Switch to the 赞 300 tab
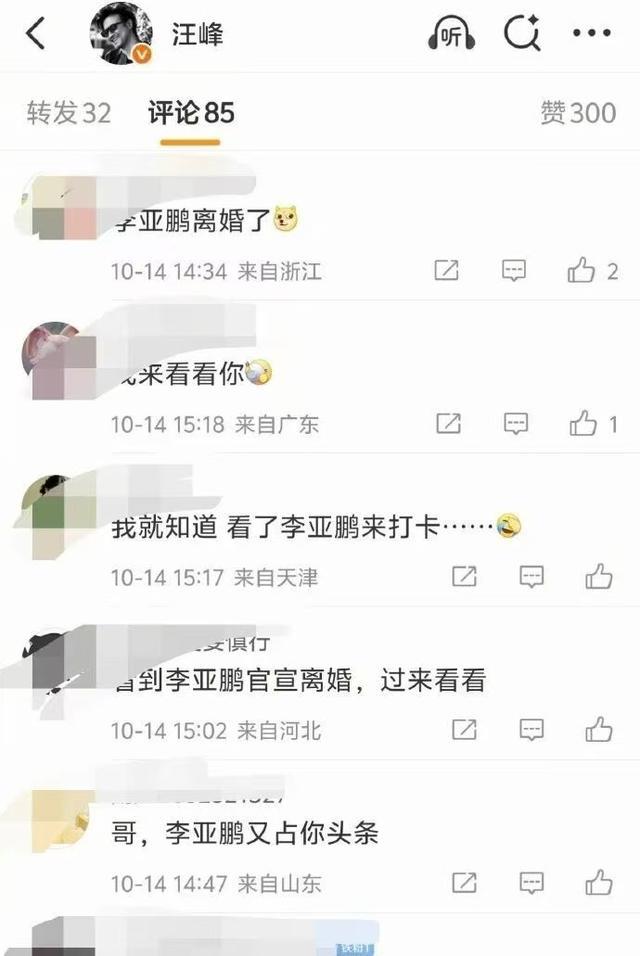The width and height of the screenshot is (640, 956). click(x=578, y=112)
